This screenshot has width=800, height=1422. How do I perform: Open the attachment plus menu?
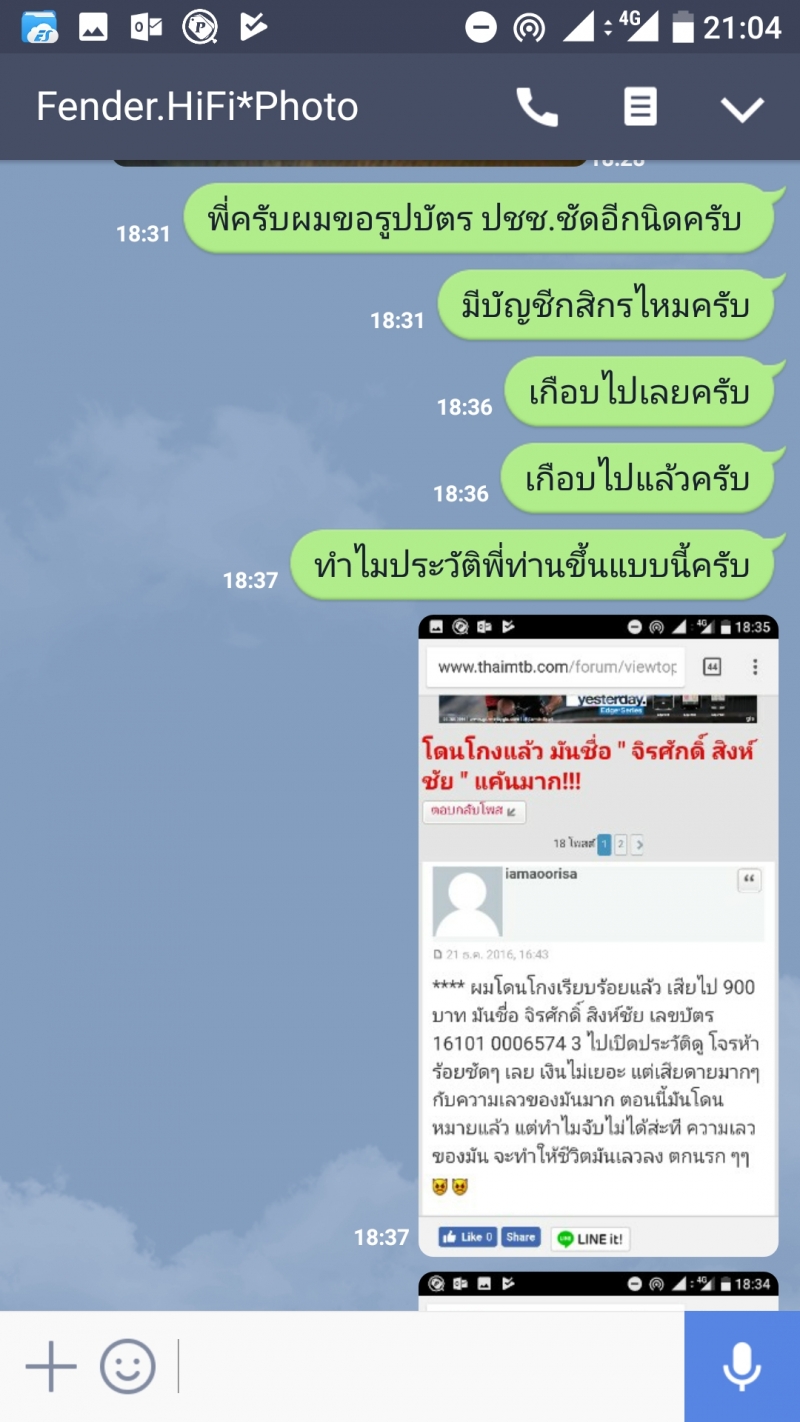point(50,1366)
